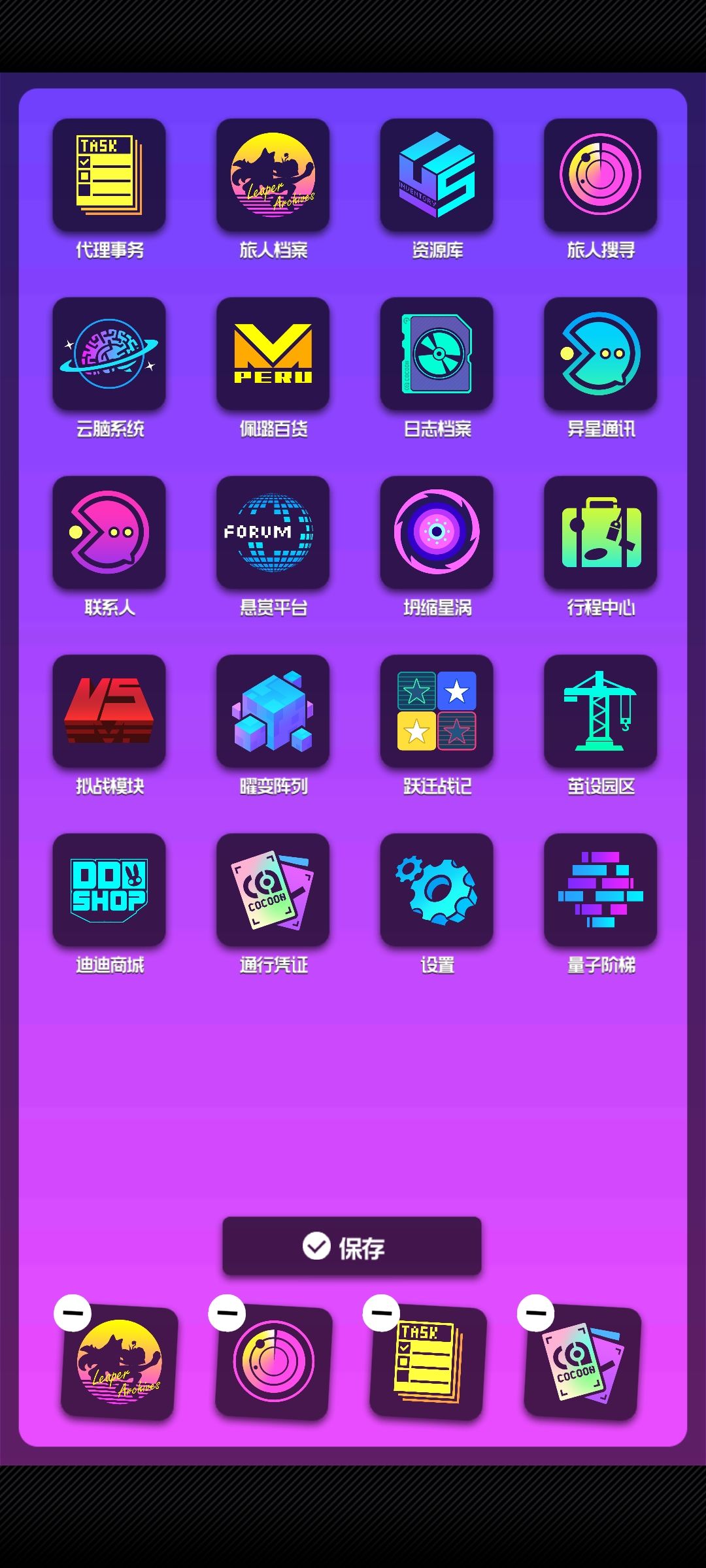Image resolution: width=706 pixels, height=1568 pixels.
Task: Open the 联系人 contacts app
Action: (x=109, y=532)
